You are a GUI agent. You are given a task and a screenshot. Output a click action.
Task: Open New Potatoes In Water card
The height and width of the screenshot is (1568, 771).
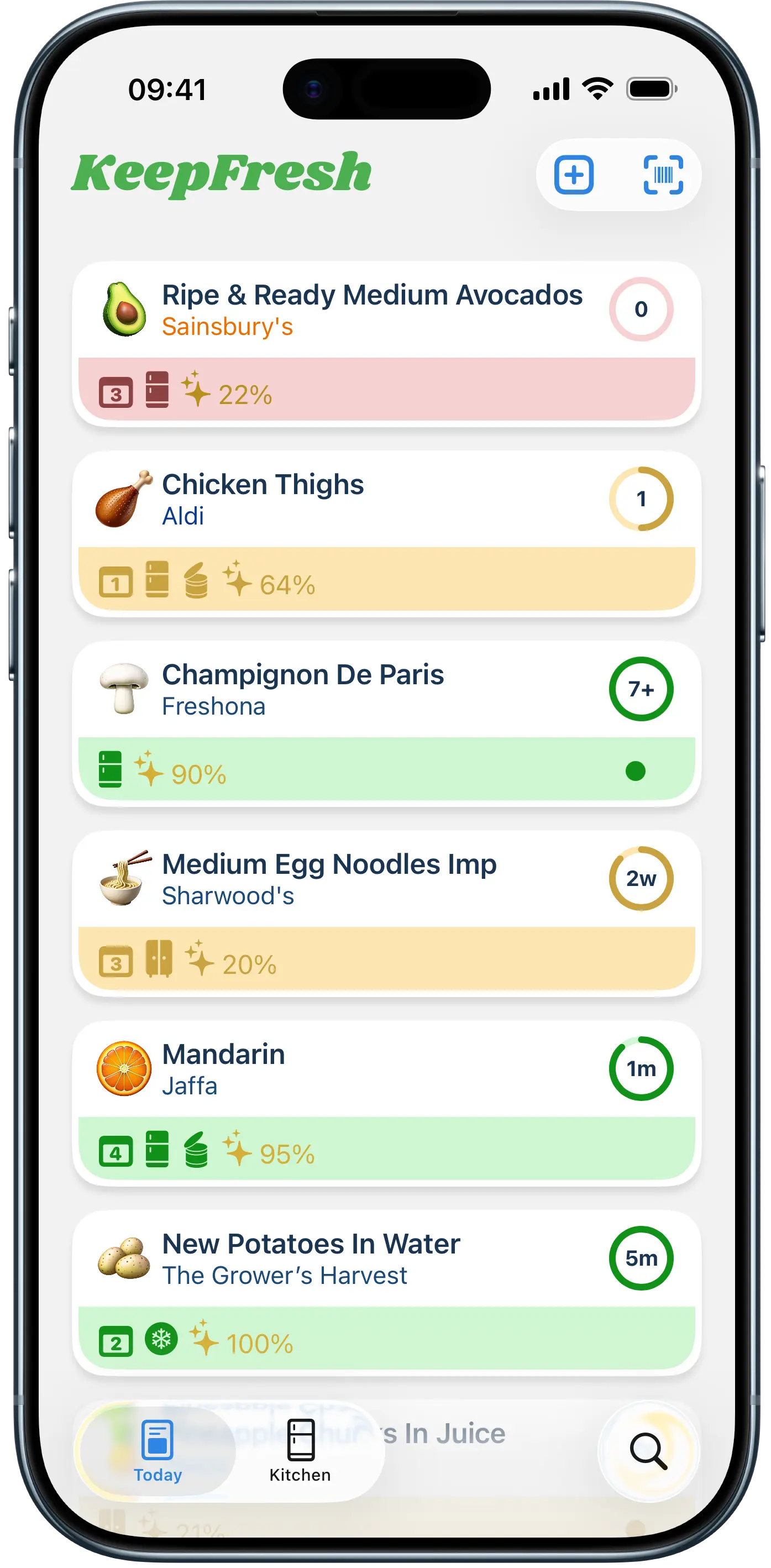[372, 1260]
